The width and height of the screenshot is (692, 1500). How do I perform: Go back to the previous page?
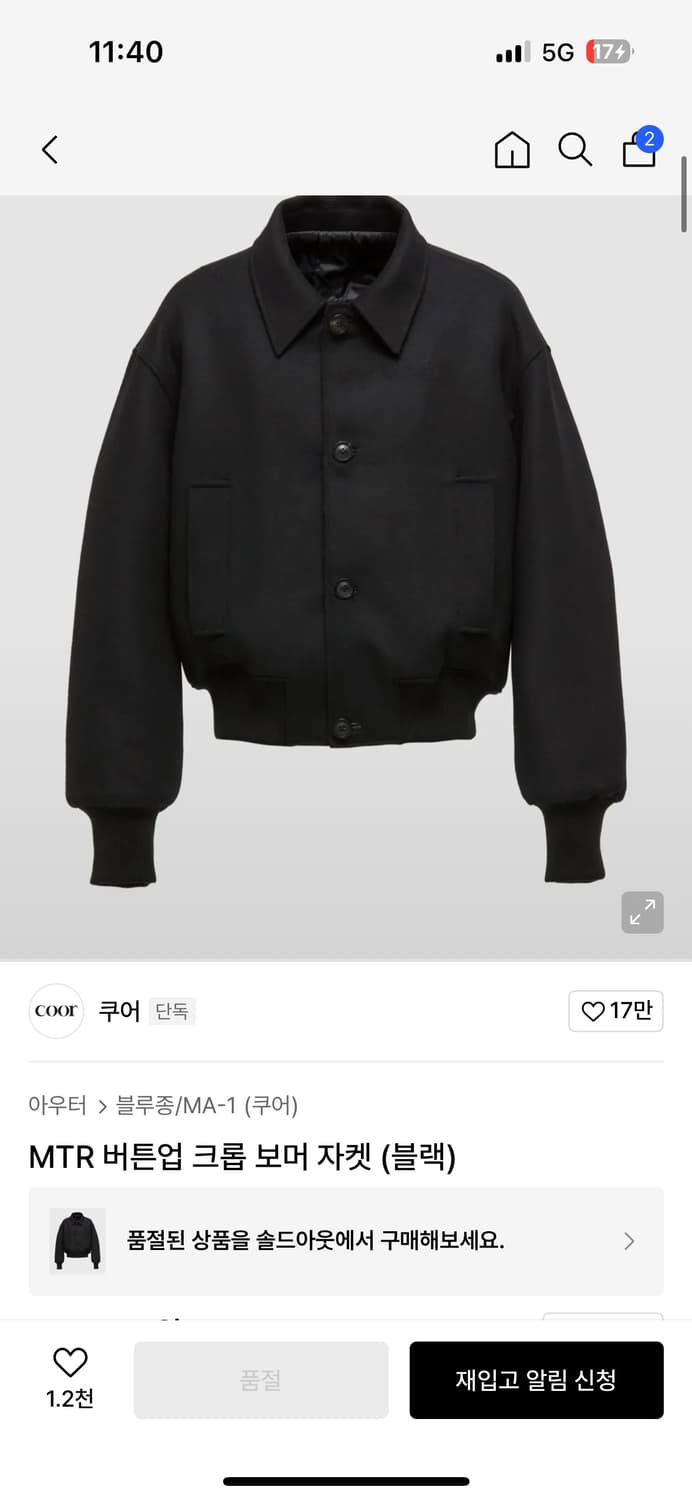click(x=50, y=150)
